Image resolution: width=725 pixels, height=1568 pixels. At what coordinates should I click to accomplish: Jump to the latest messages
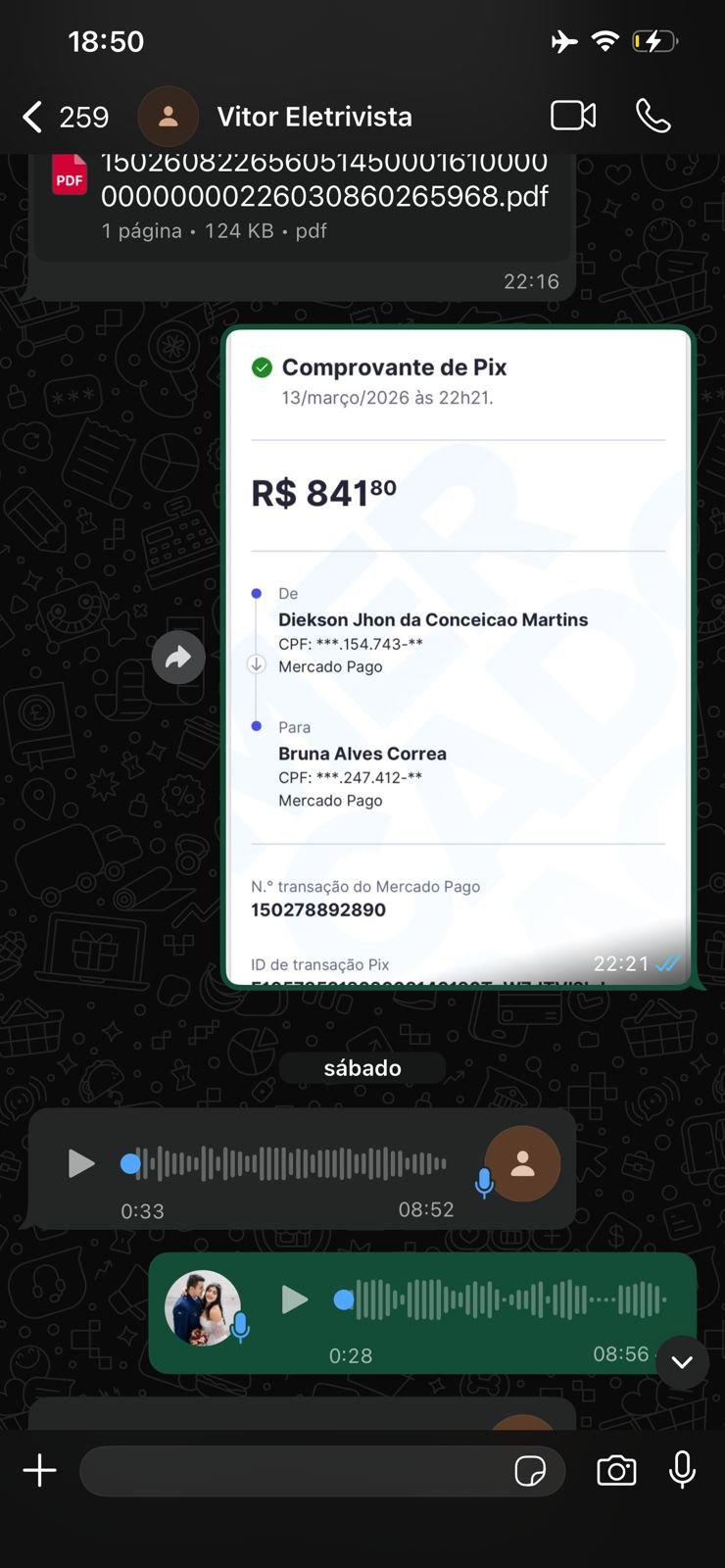pos(682,1362)
